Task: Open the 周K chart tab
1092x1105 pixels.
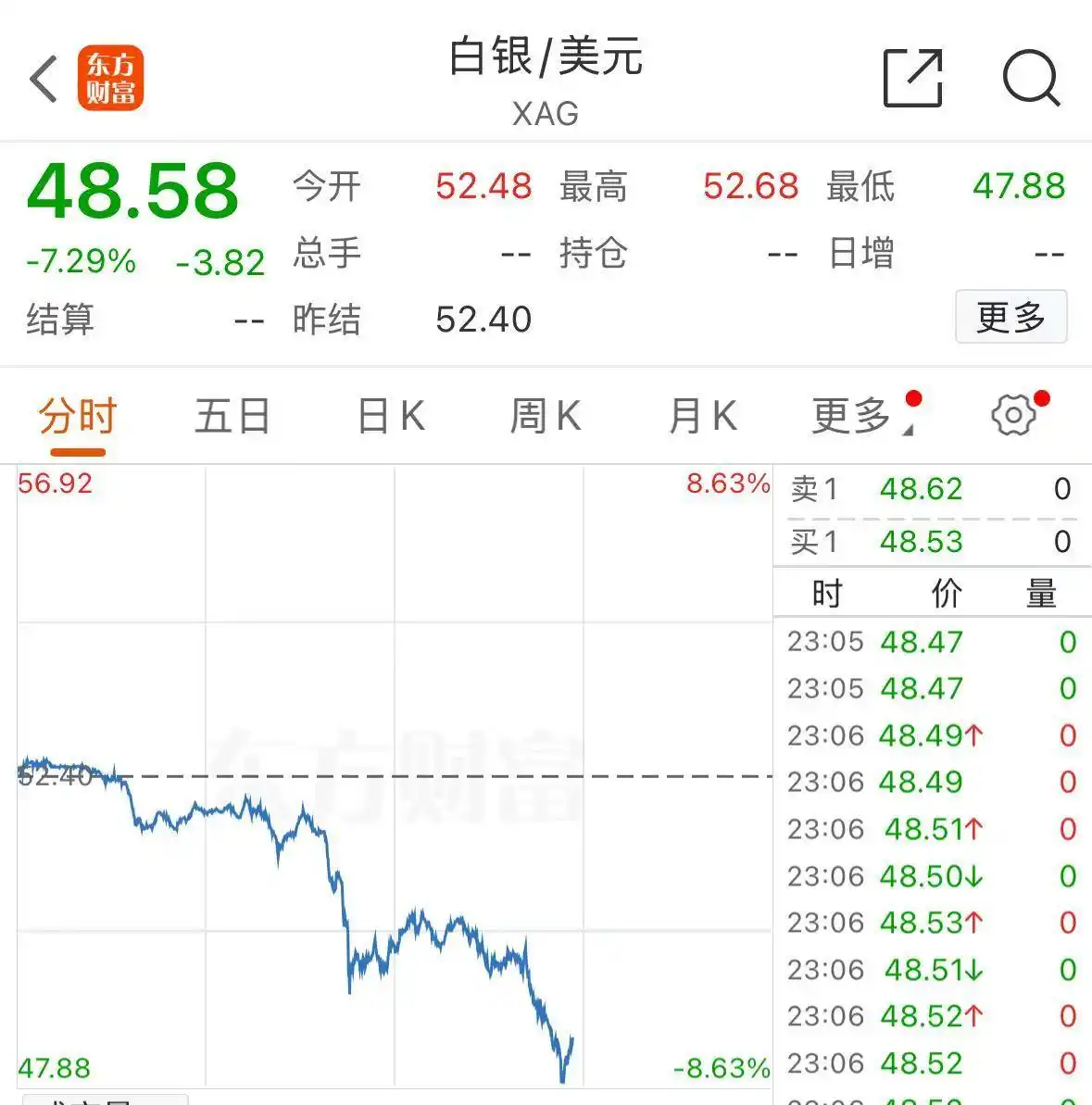Action: [546, 417]
